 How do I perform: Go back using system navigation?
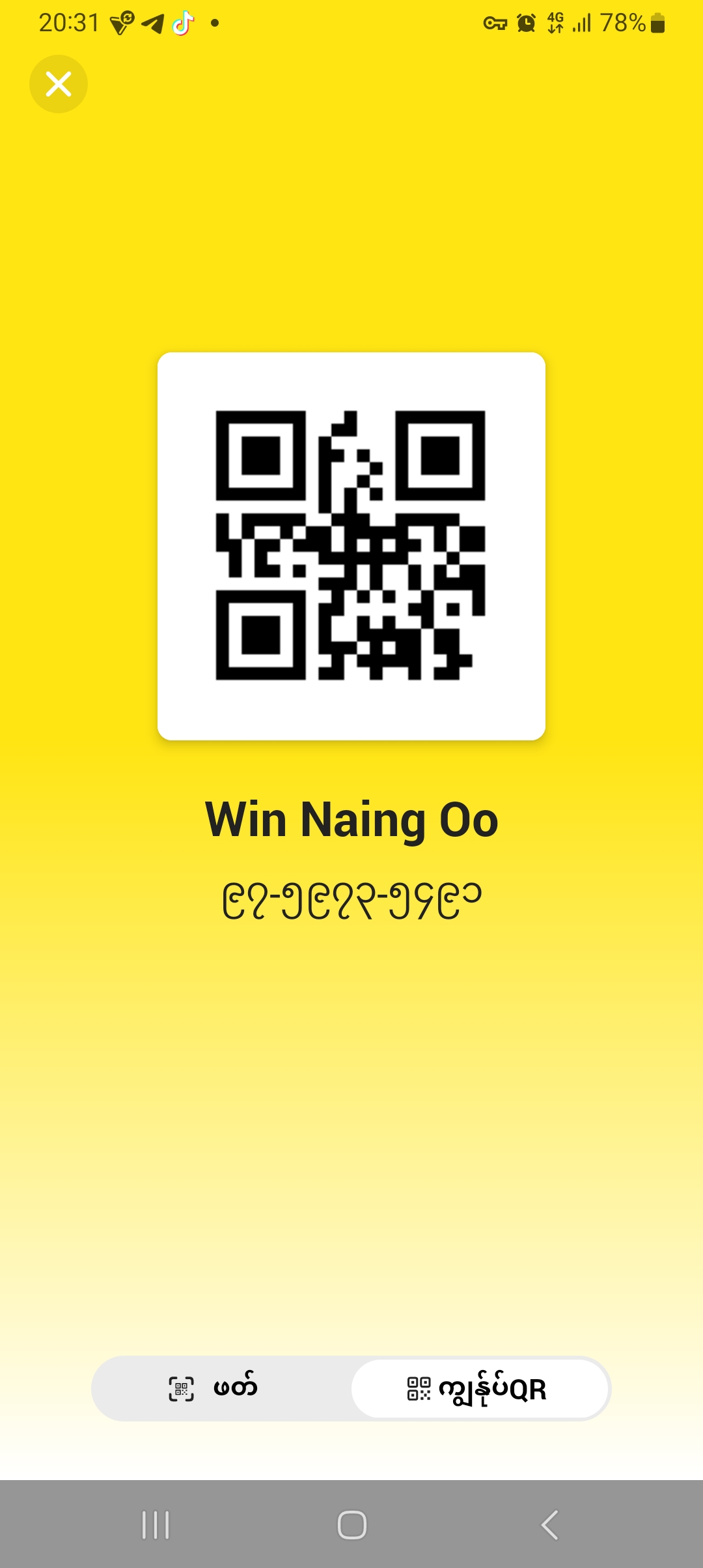pyautogui.click(x=550, y=1524)
